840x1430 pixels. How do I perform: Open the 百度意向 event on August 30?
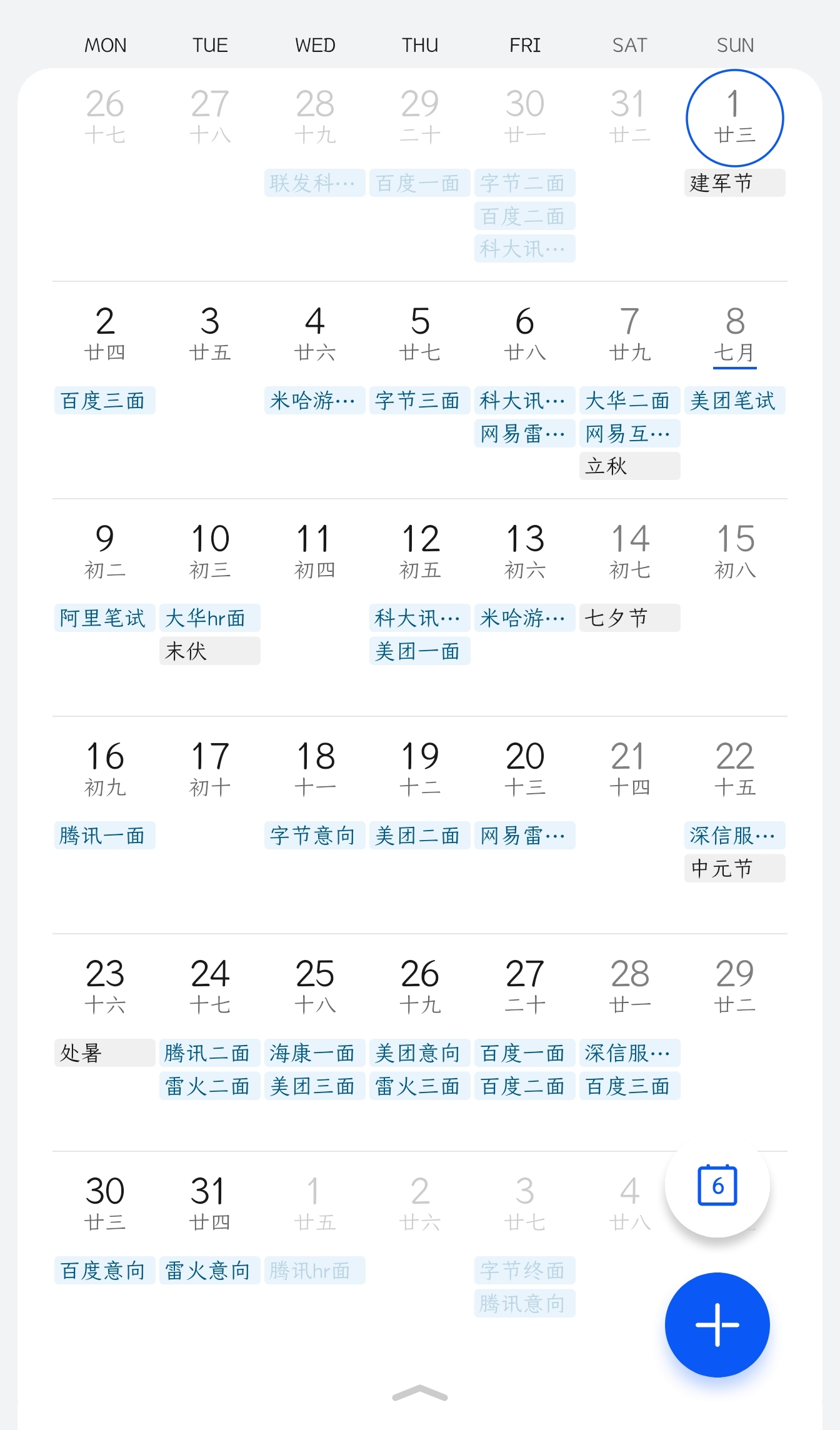[x=104, y=1271]
